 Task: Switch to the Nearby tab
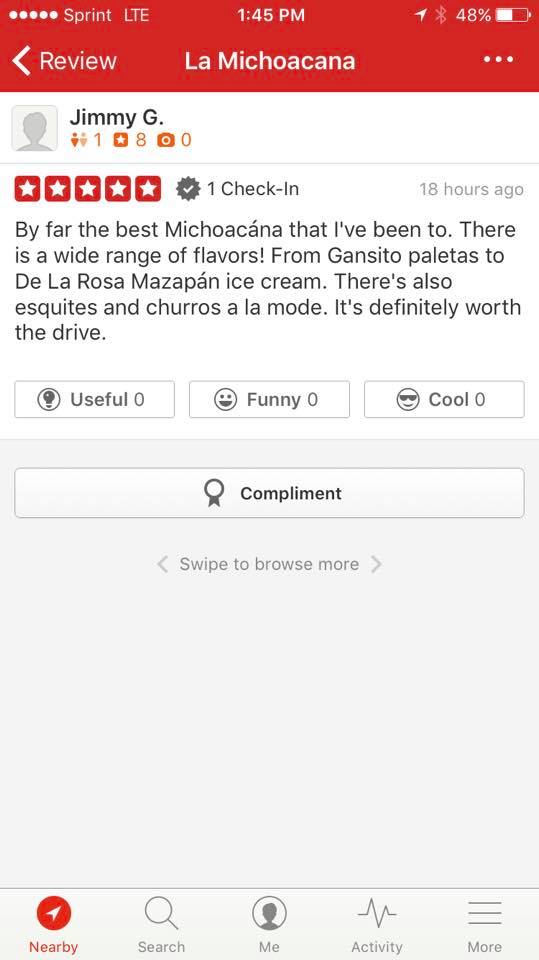pyautogui.click(x=54, y=924)
